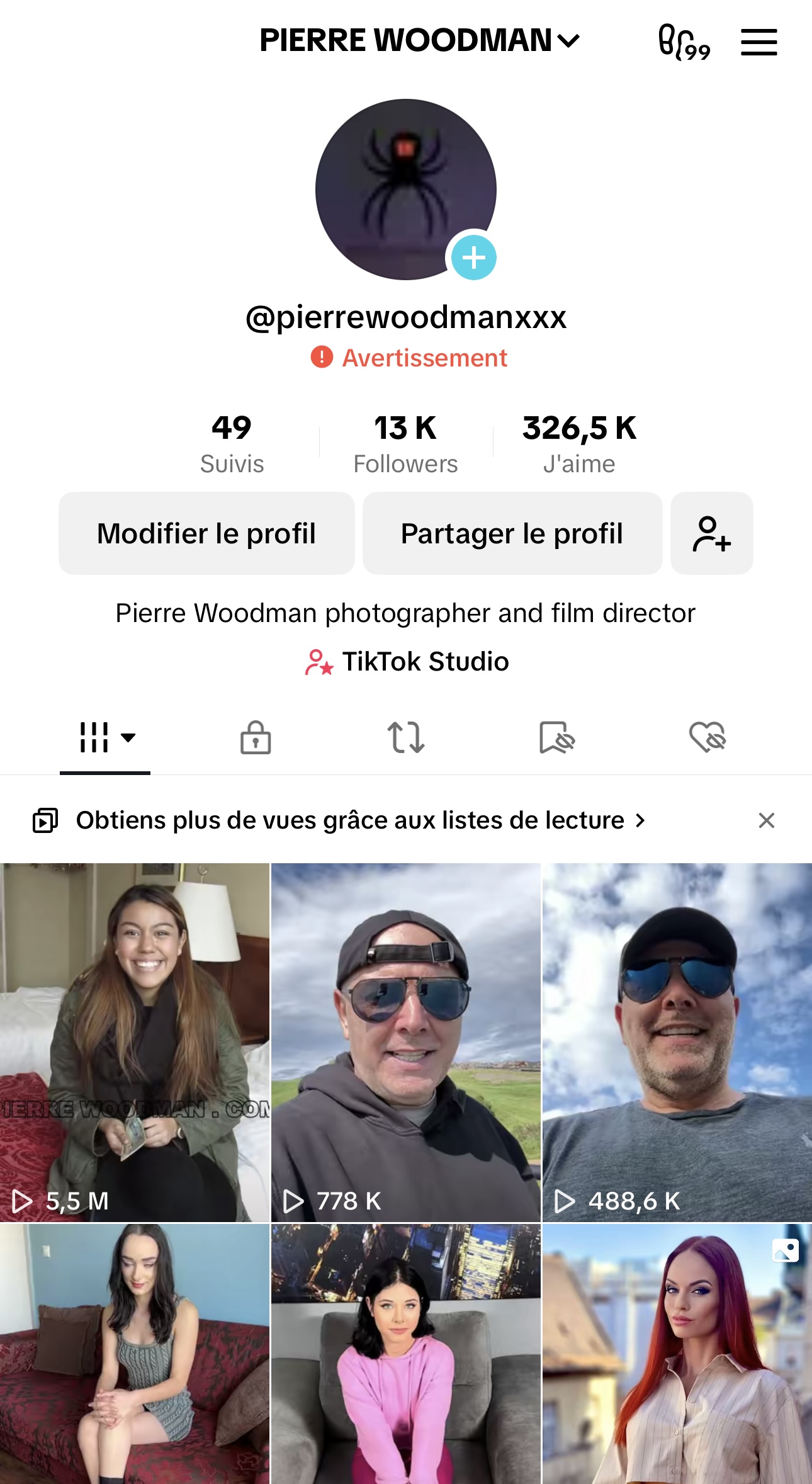Viewport: 812px width, 1484px height.
Task: Switch to the reposts tab
Action: [x=406, y=737]
